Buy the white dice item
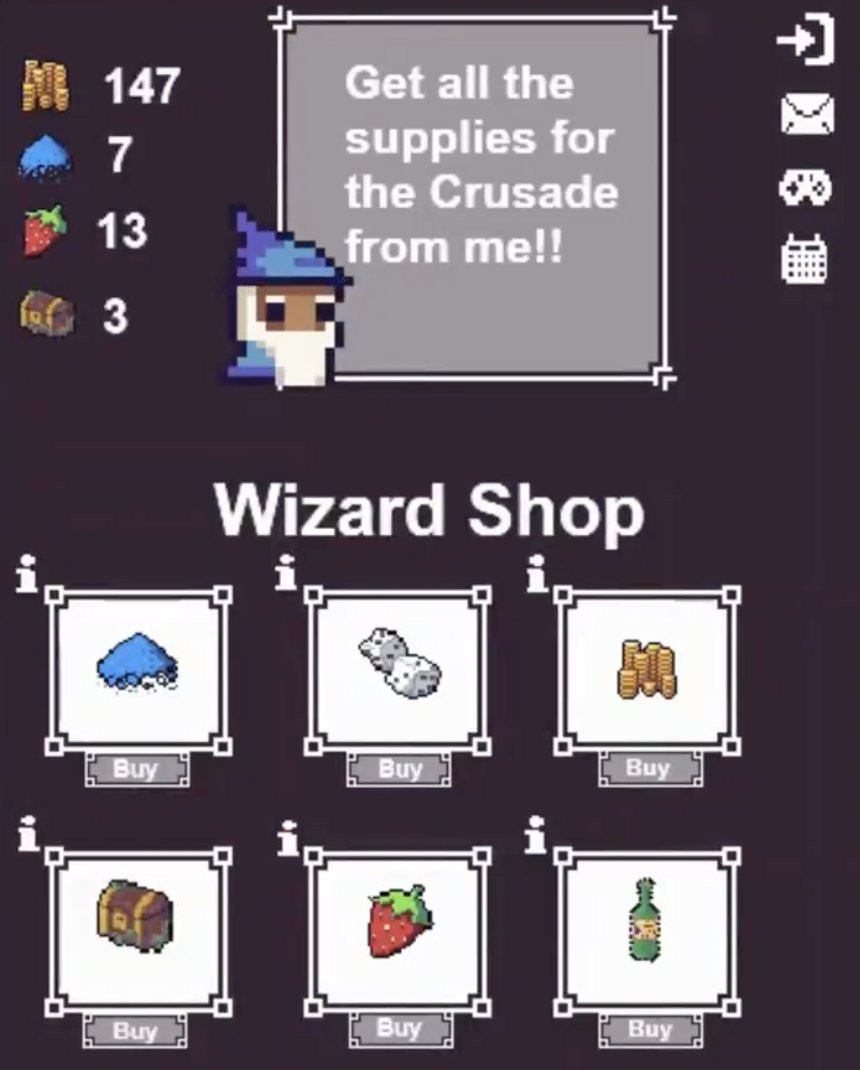This screenshot has width=860, height=1070. [399, 770]
